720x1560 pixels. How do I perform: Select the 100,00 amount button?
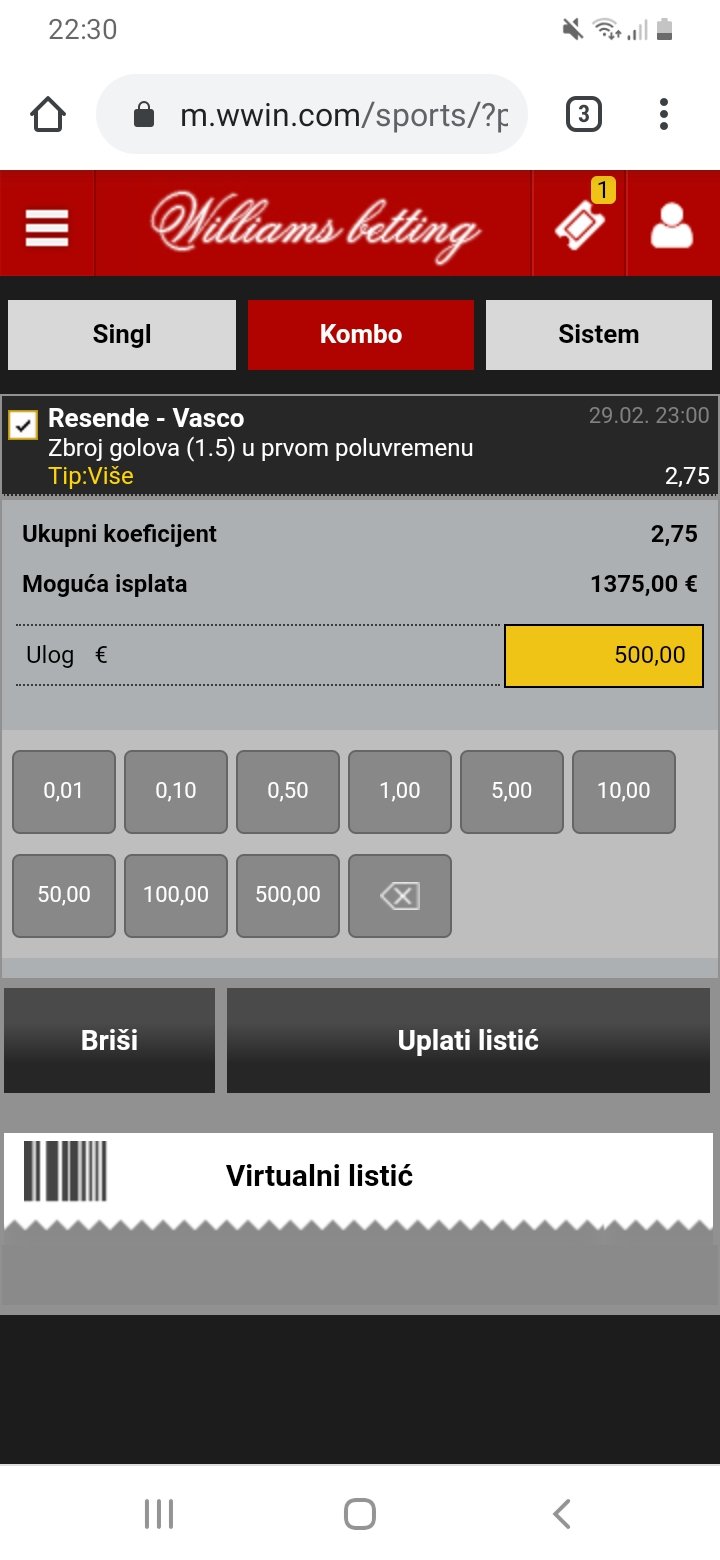point(176,895)
